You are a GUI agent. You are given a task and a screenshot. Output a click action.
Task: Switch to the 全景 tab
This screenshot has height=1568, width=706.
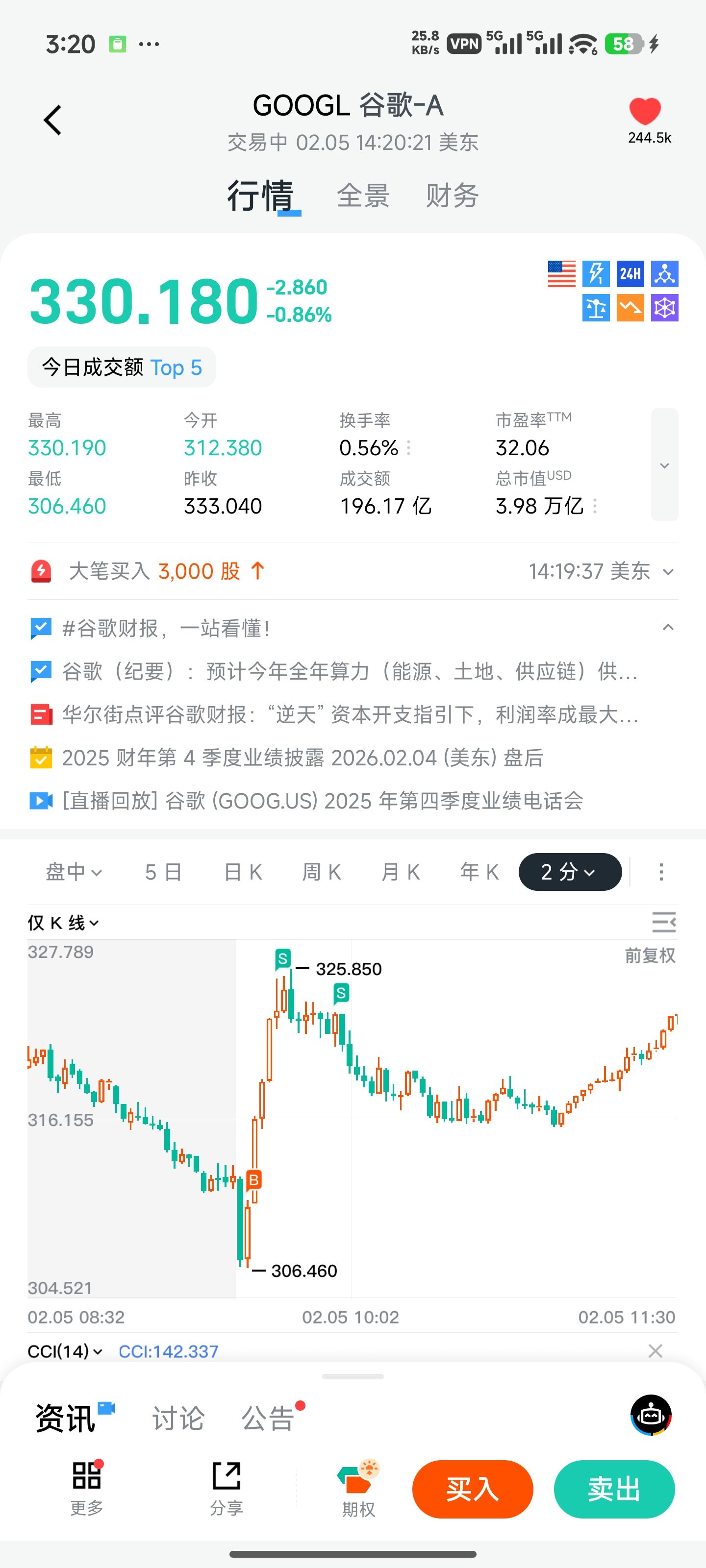point(363,196)
